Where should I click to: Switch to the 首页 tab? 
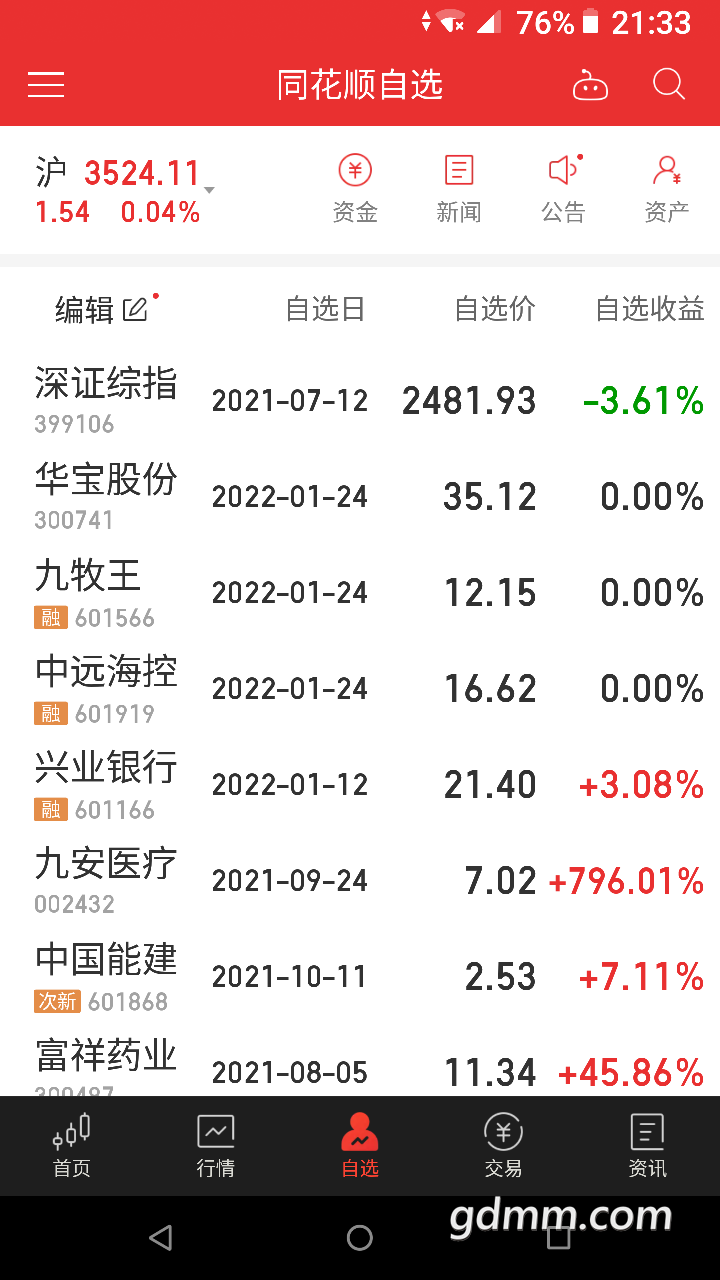(72, 1146)
